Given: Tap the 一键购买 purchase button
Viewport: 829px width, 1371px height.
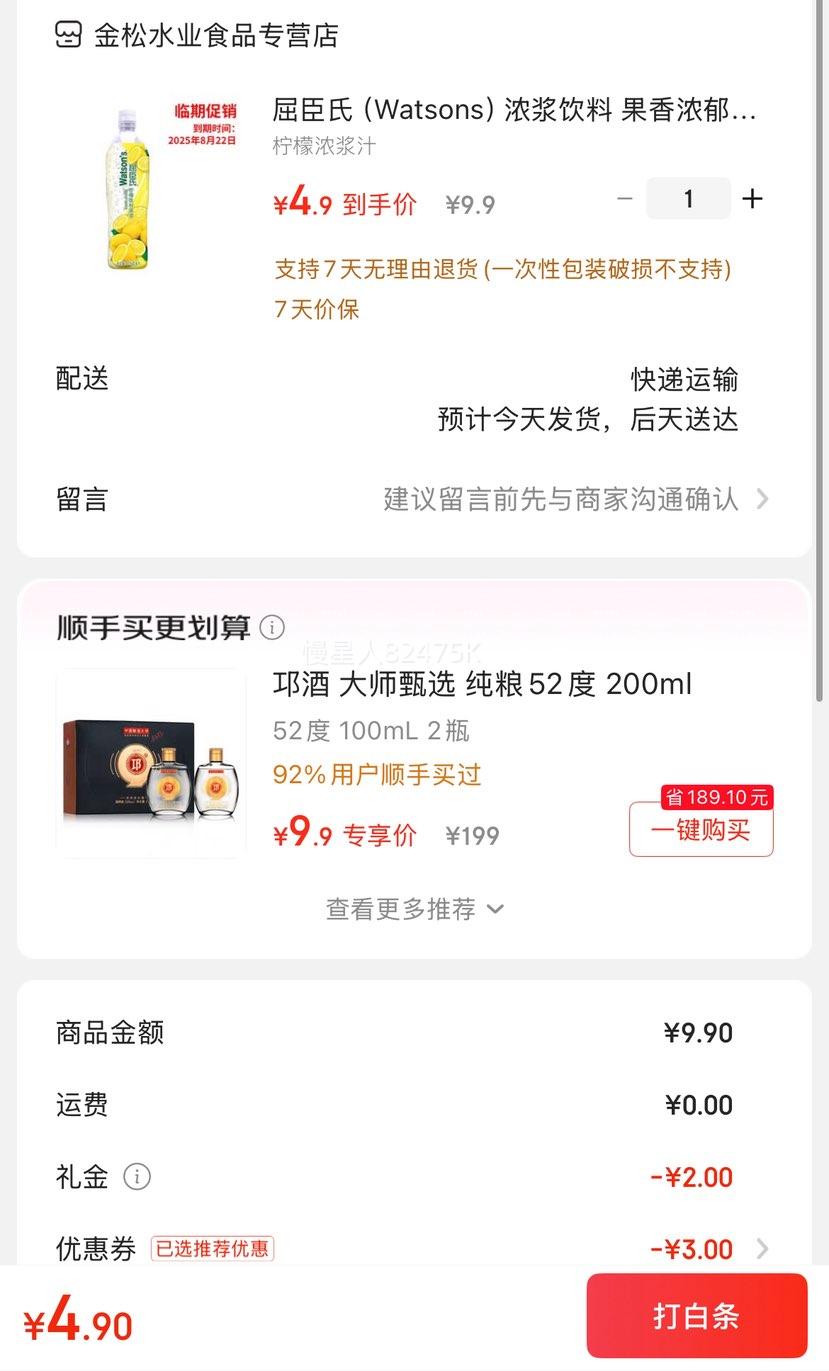Looking at the screenshot, I should pos(700,830).
